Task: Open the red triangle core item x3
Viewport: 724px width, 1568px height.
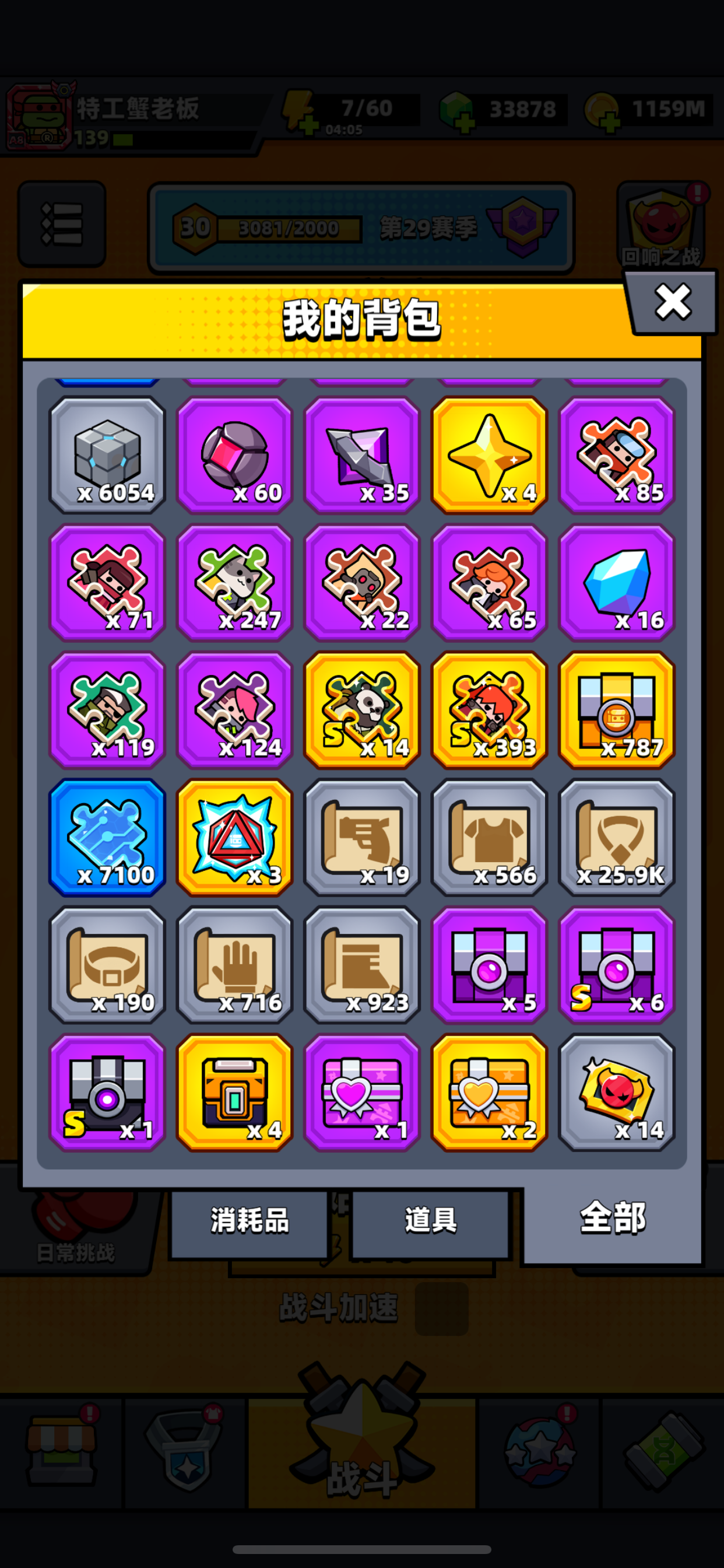Action: (235, 837)
